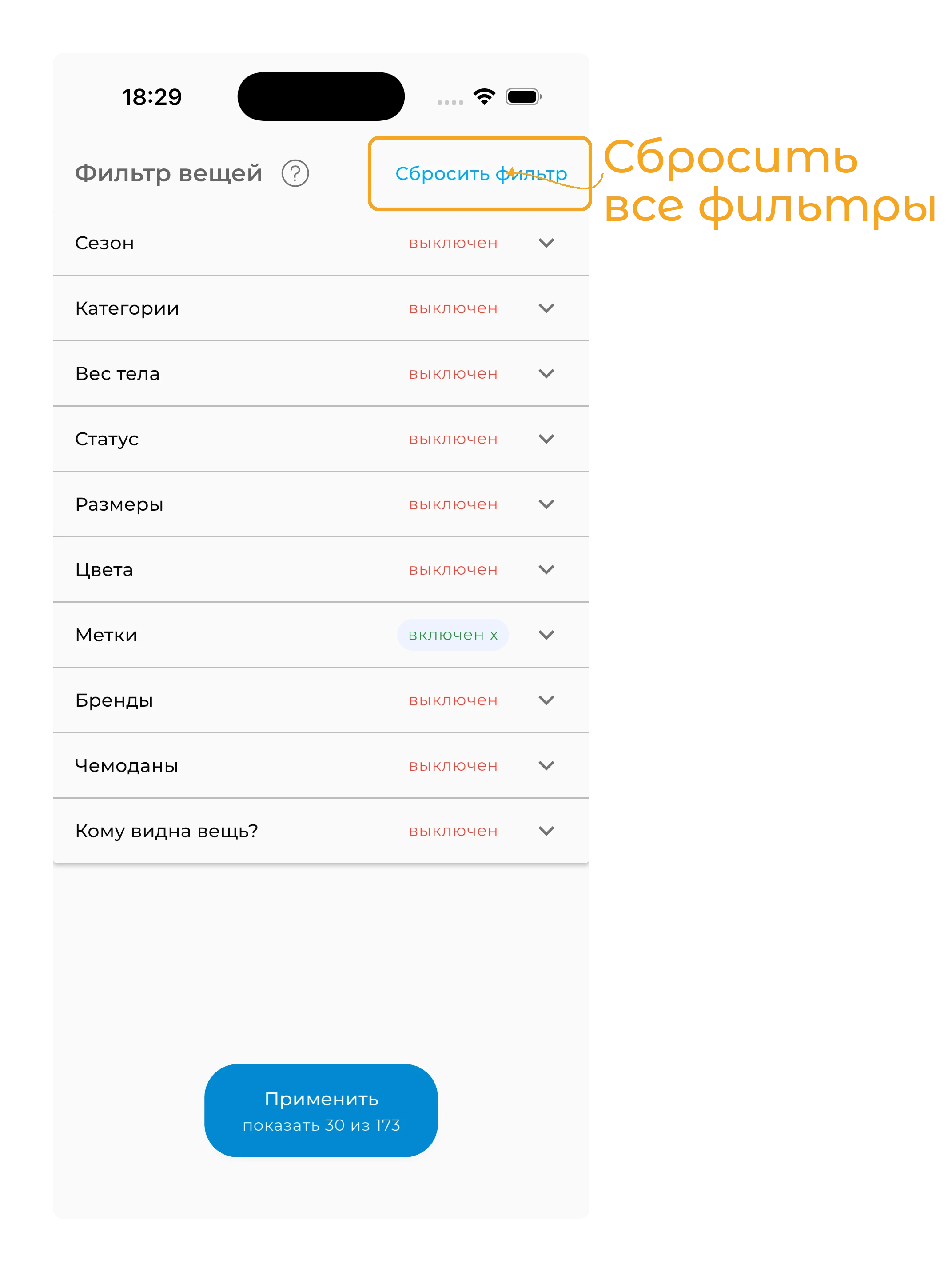Apply filters with the Применить button
The image size is (952, 1272).
tap(321, 1110)
